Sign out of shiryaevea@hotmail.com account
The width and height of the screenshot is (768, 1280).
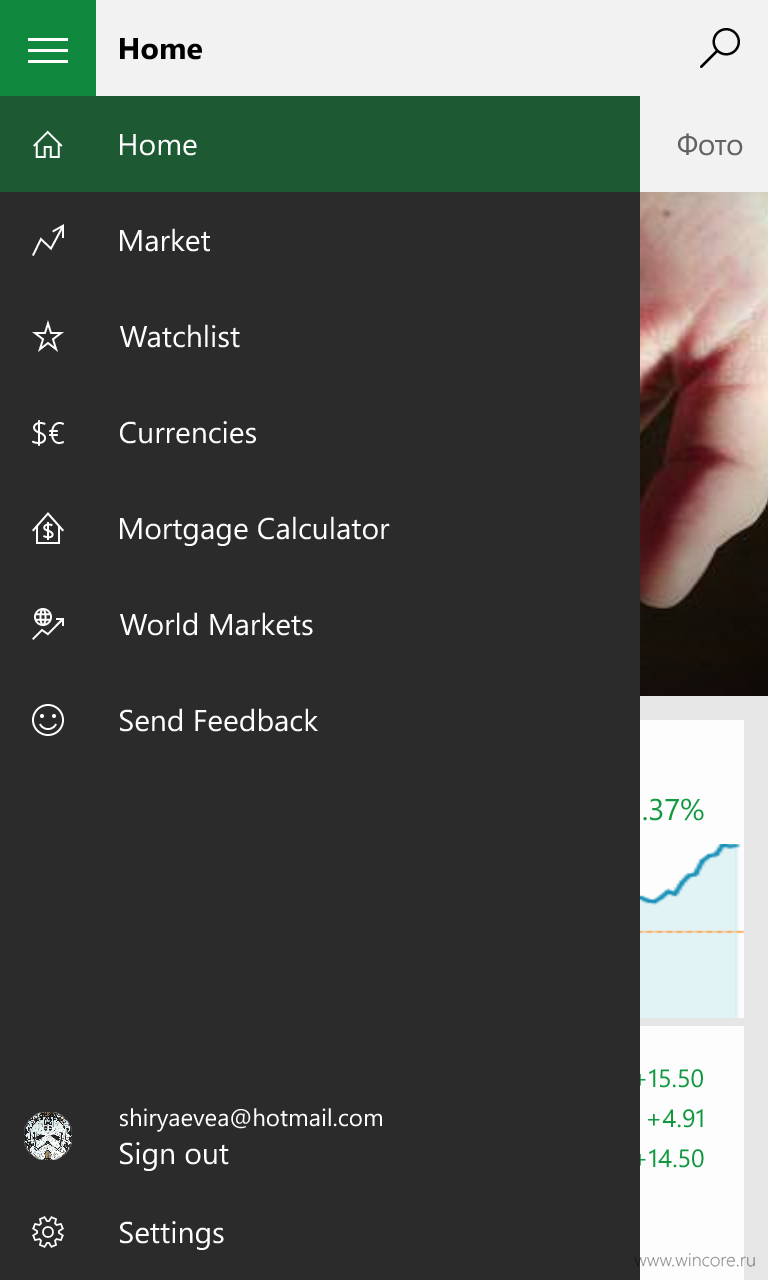pos(173,1154)
